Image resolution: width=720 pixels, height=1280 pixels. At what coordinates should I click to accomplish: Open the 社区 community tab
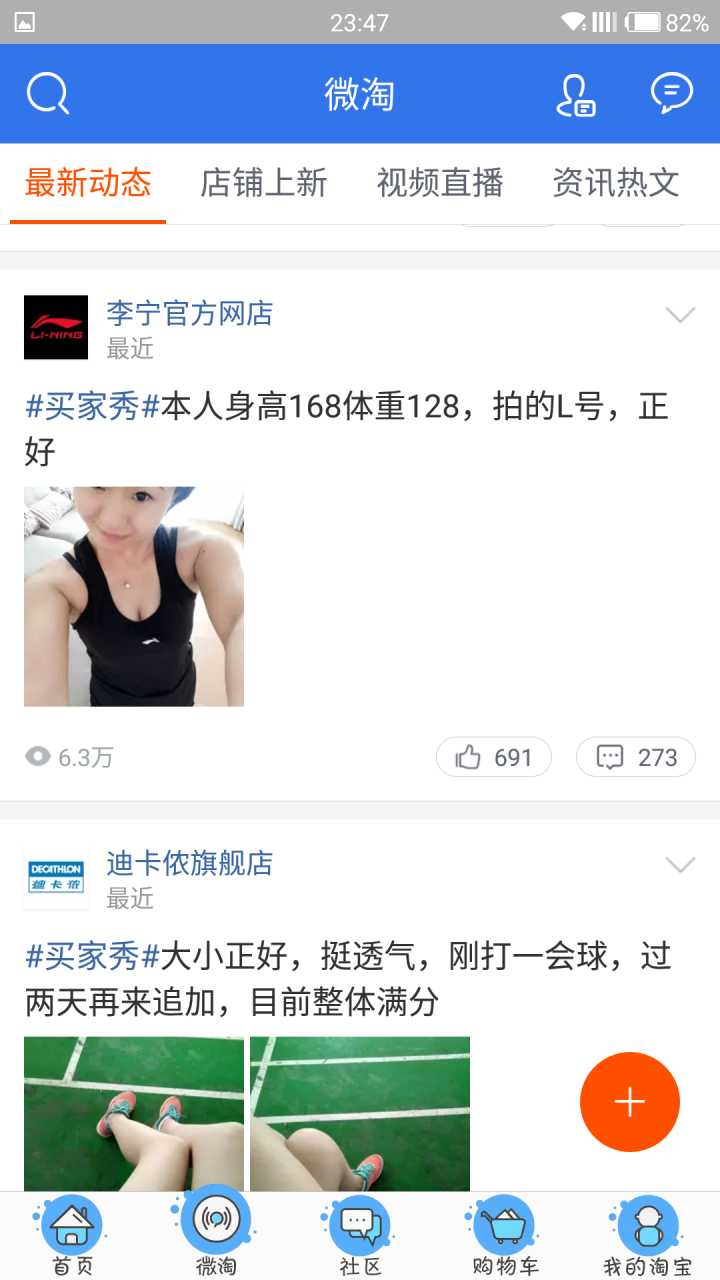coord(360,1236)
